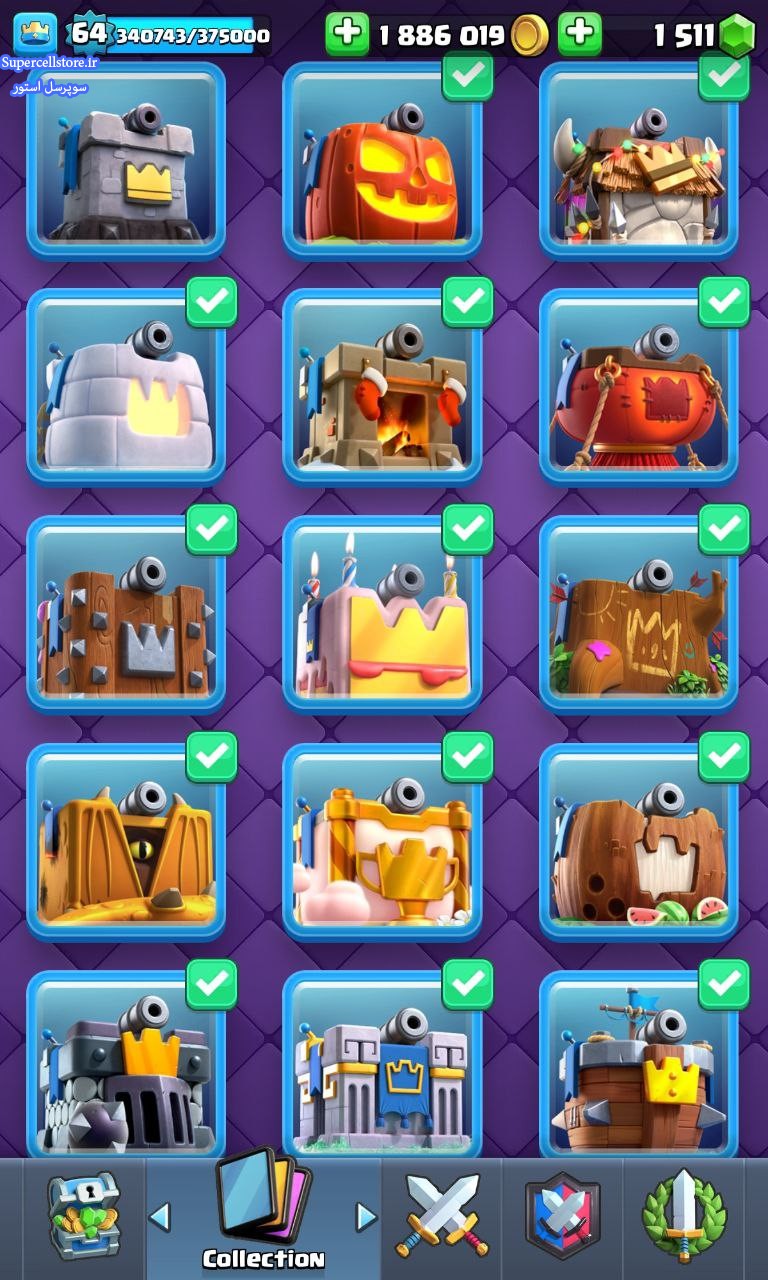Tap the right arrow beside Collection
The width and height of the screenshot is (768, 1280).
pyautogui.click(x=367, y=1216)
